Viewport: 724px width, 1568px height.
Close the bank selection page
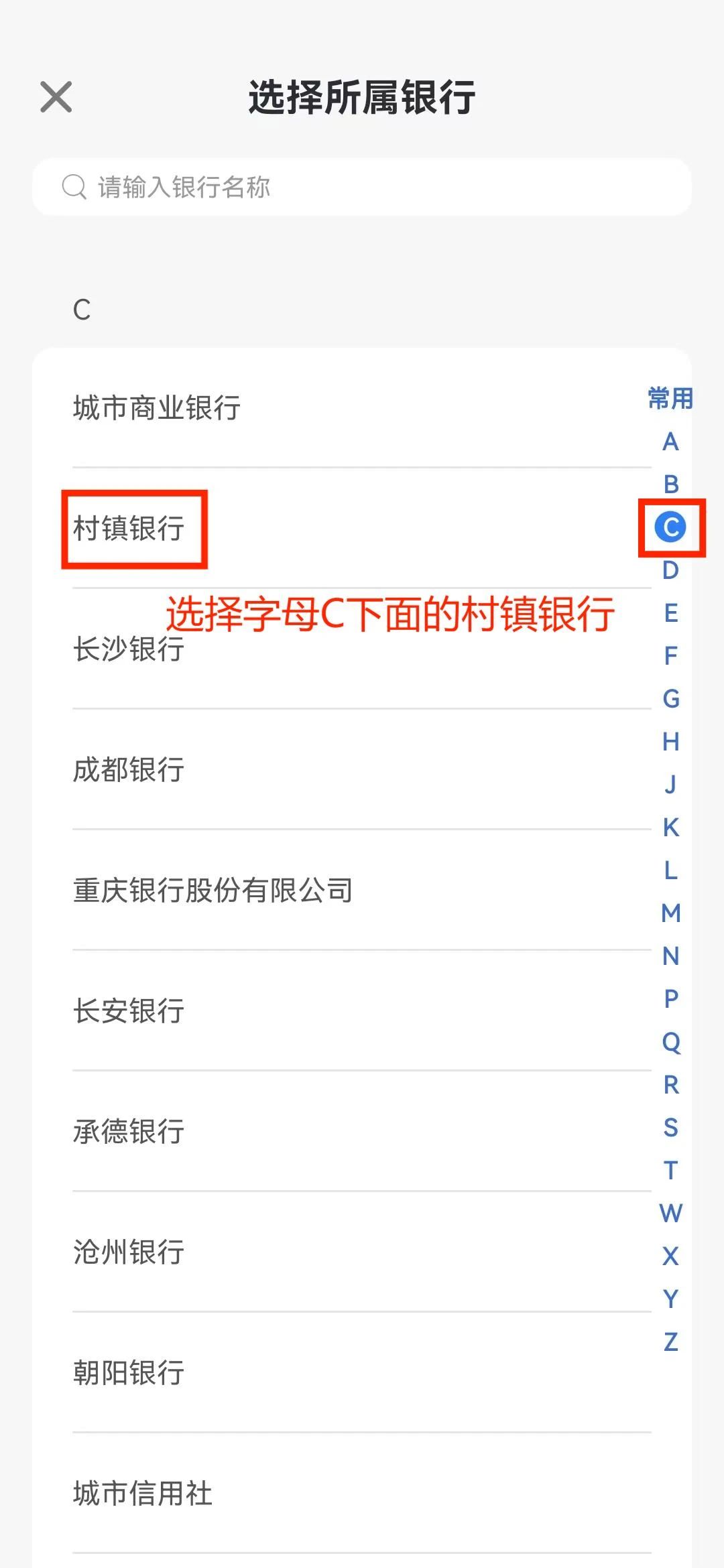(x=56, y=97)
